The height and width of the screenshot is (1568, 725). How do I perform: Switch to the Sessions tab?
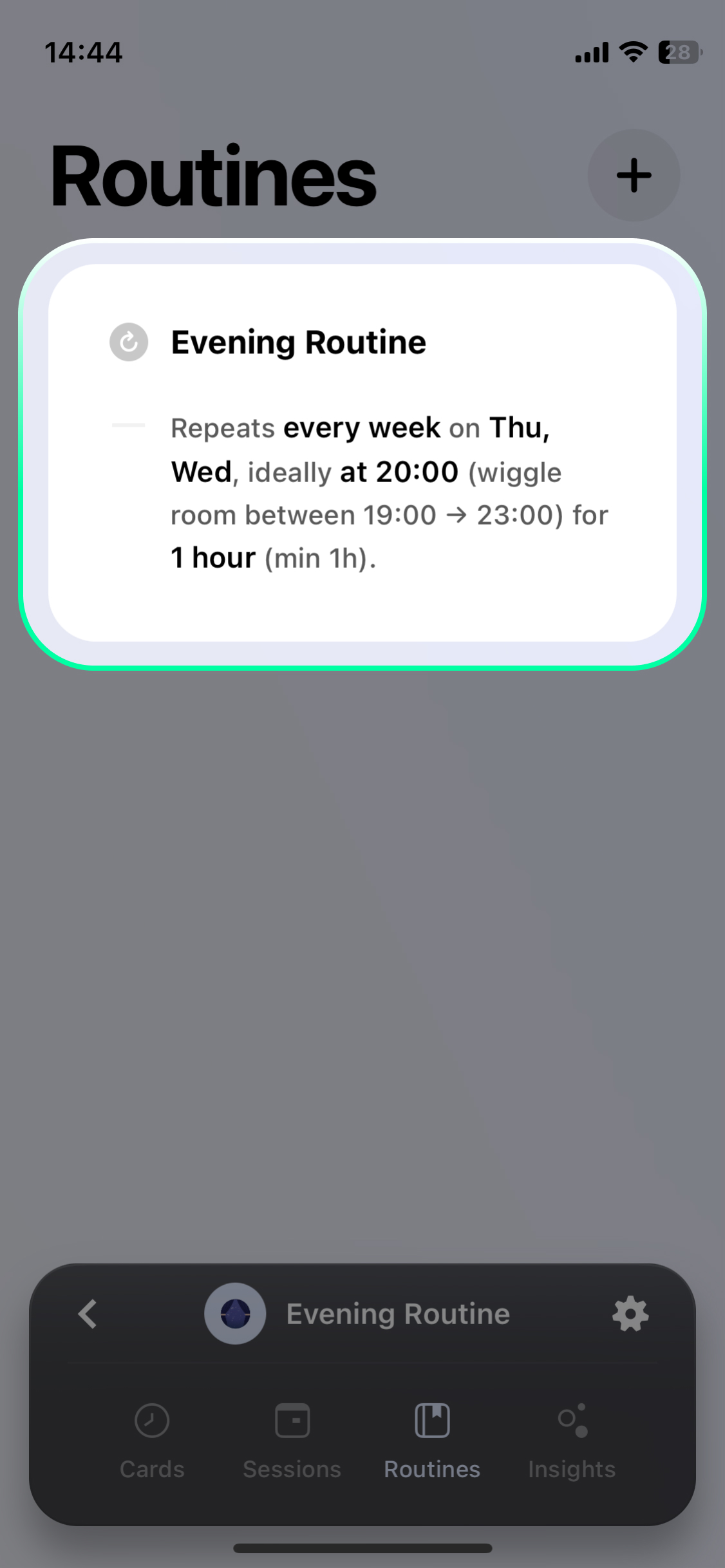pos(292,1440)
